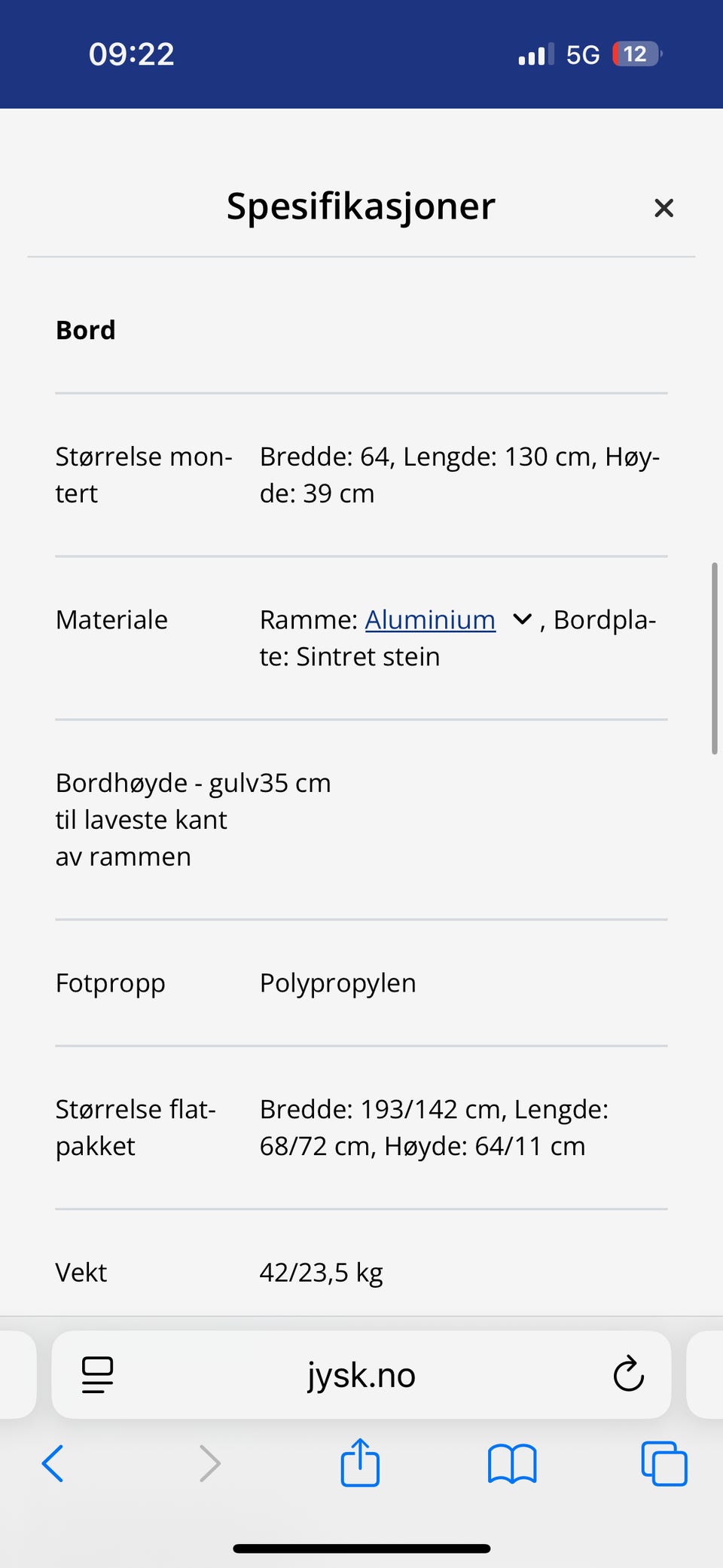The height and width of the screenshot is (1568, 723).
Task: Open the Aluminium link
Action: (x=430, y=619)
